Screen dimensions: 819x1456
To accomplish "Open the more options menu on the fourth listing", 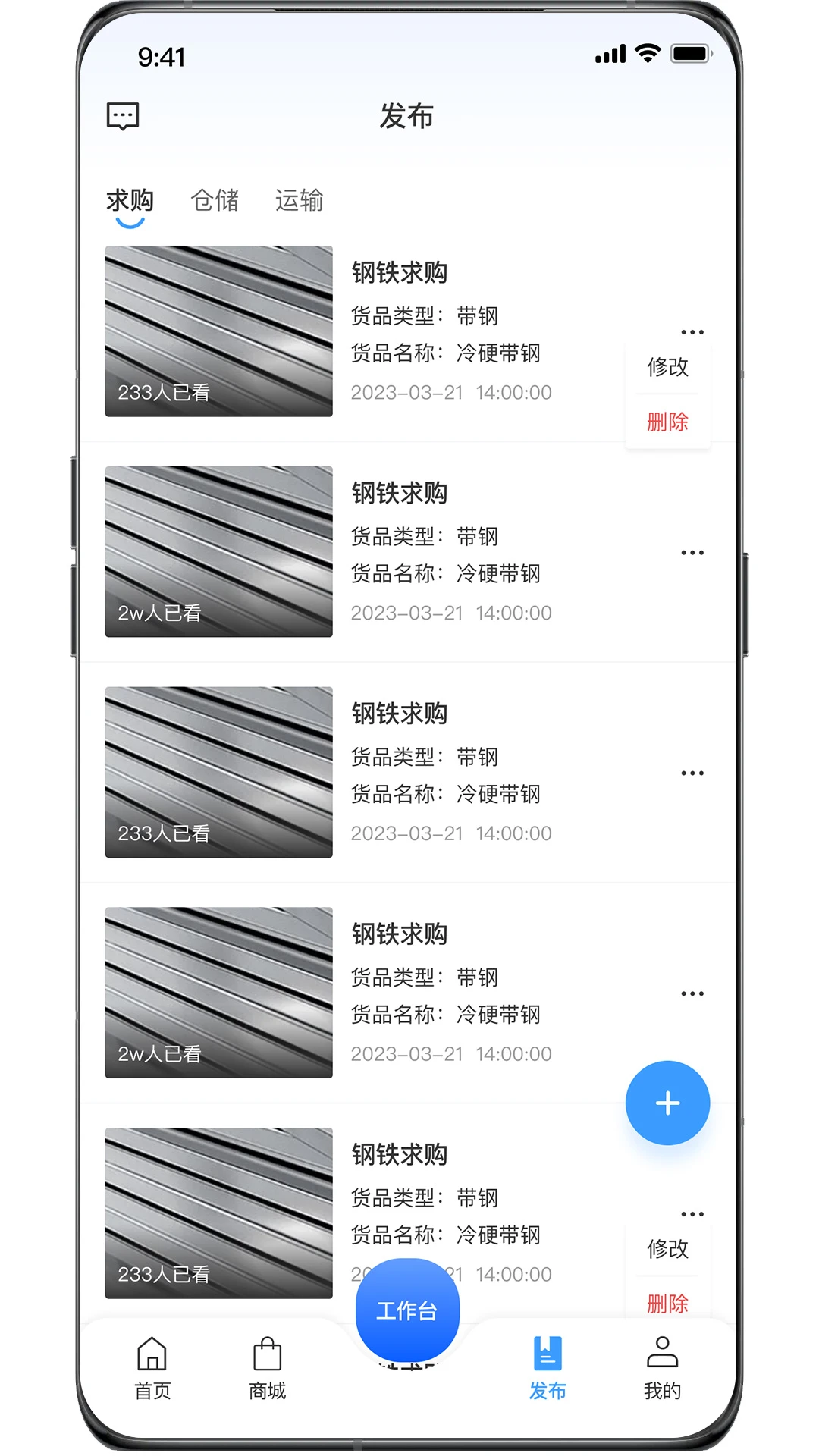I will (693, 993).
